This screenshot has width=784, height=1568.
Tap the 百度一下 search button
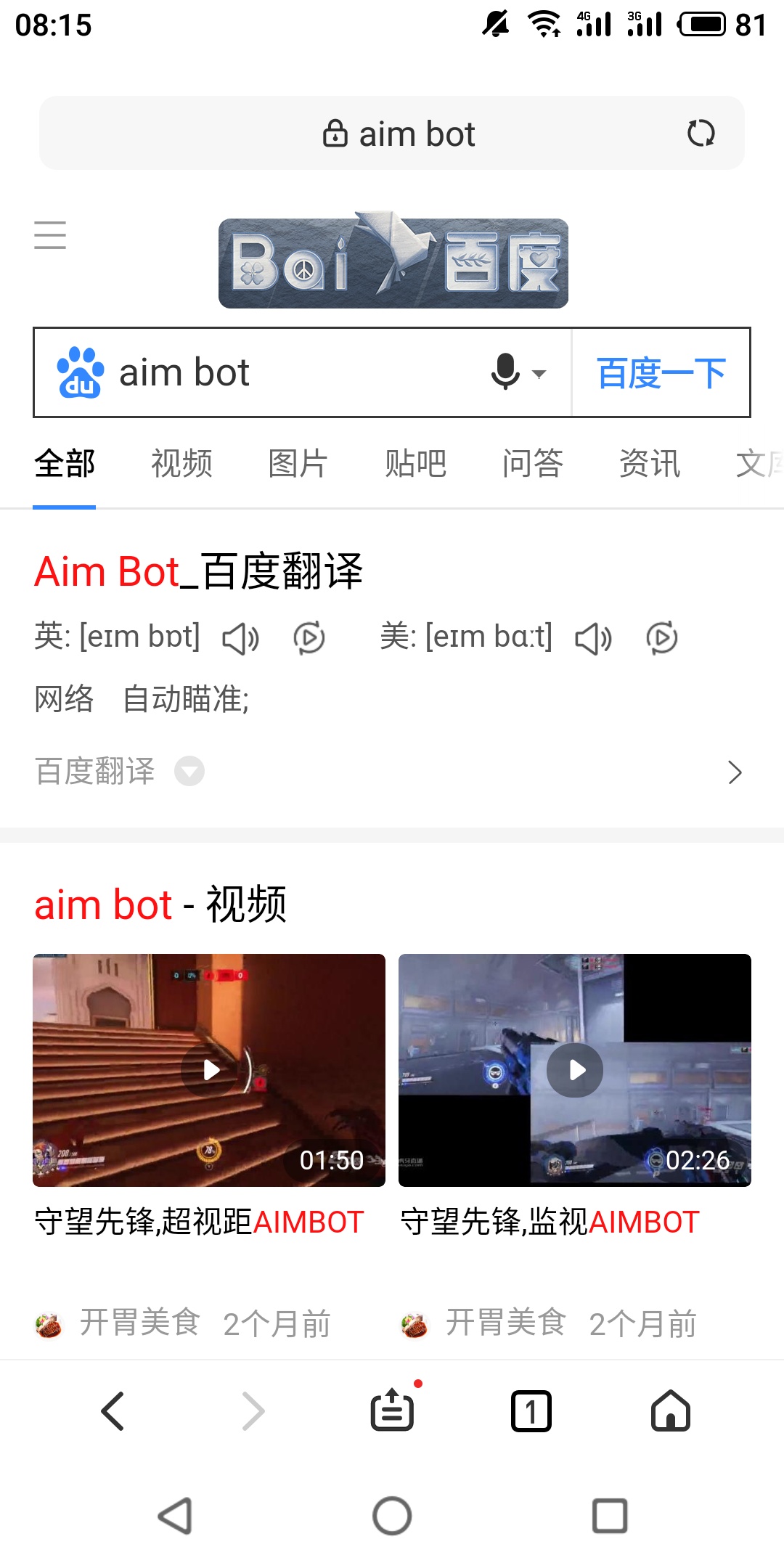pyautogui.click(x=661, y=373)
